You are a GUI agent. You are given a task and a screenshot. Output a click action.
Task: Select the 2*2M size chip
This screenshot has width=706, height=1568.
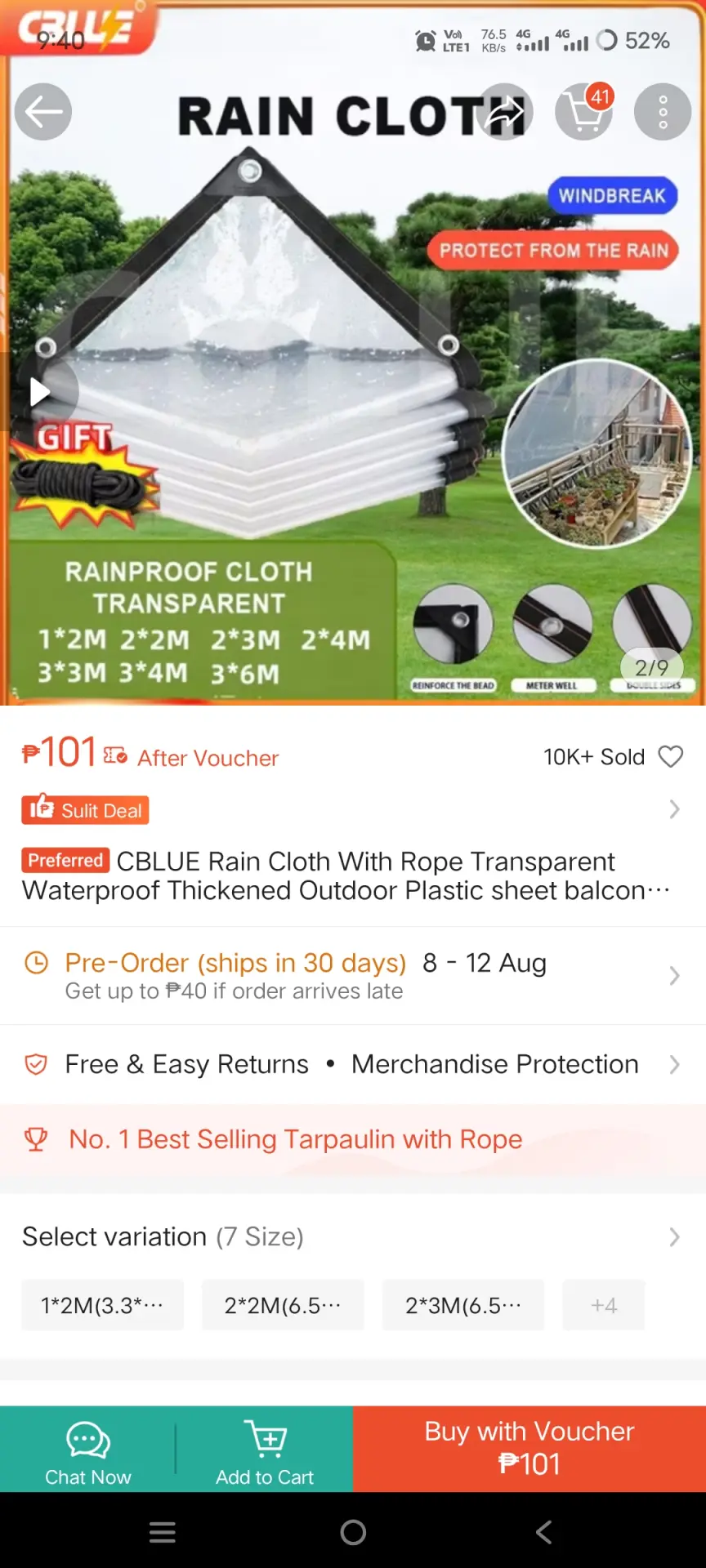(283, 1305)
